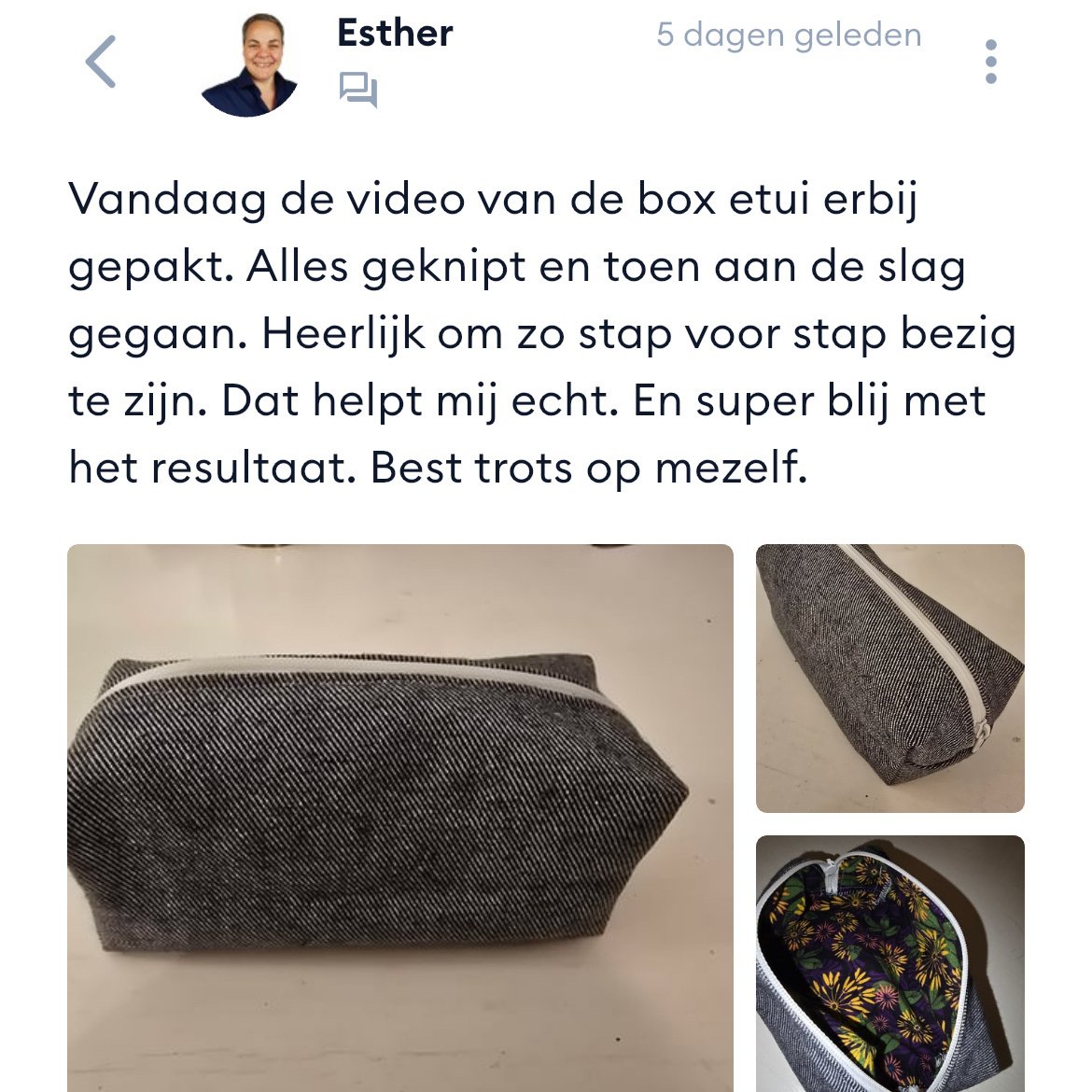Open Esther's name link
Image resolution: width=1092 pixels, height=1092 pixels.
[395, 34]
